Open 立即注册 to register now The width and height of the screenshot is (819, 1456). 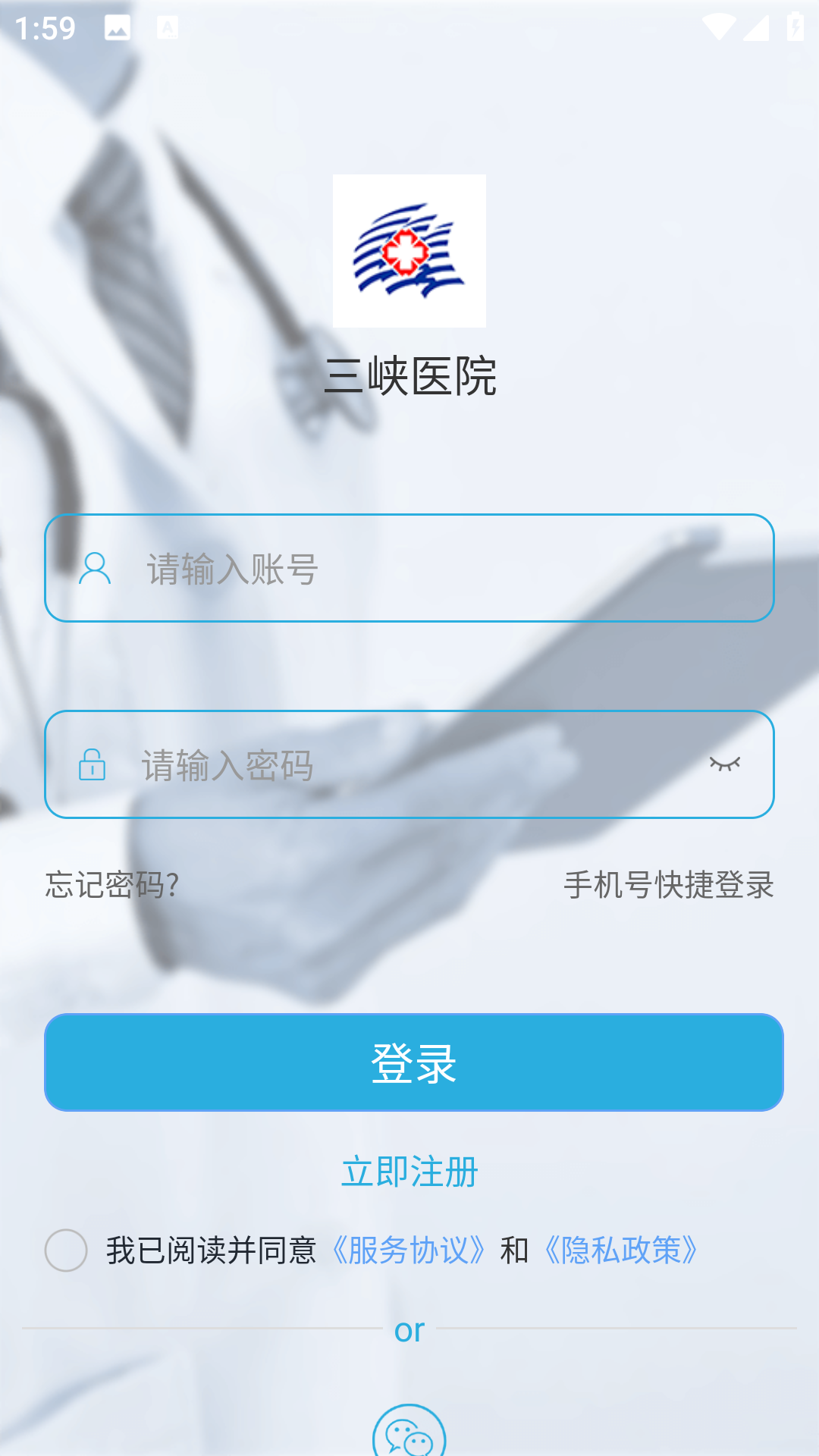coord(409,1172)
